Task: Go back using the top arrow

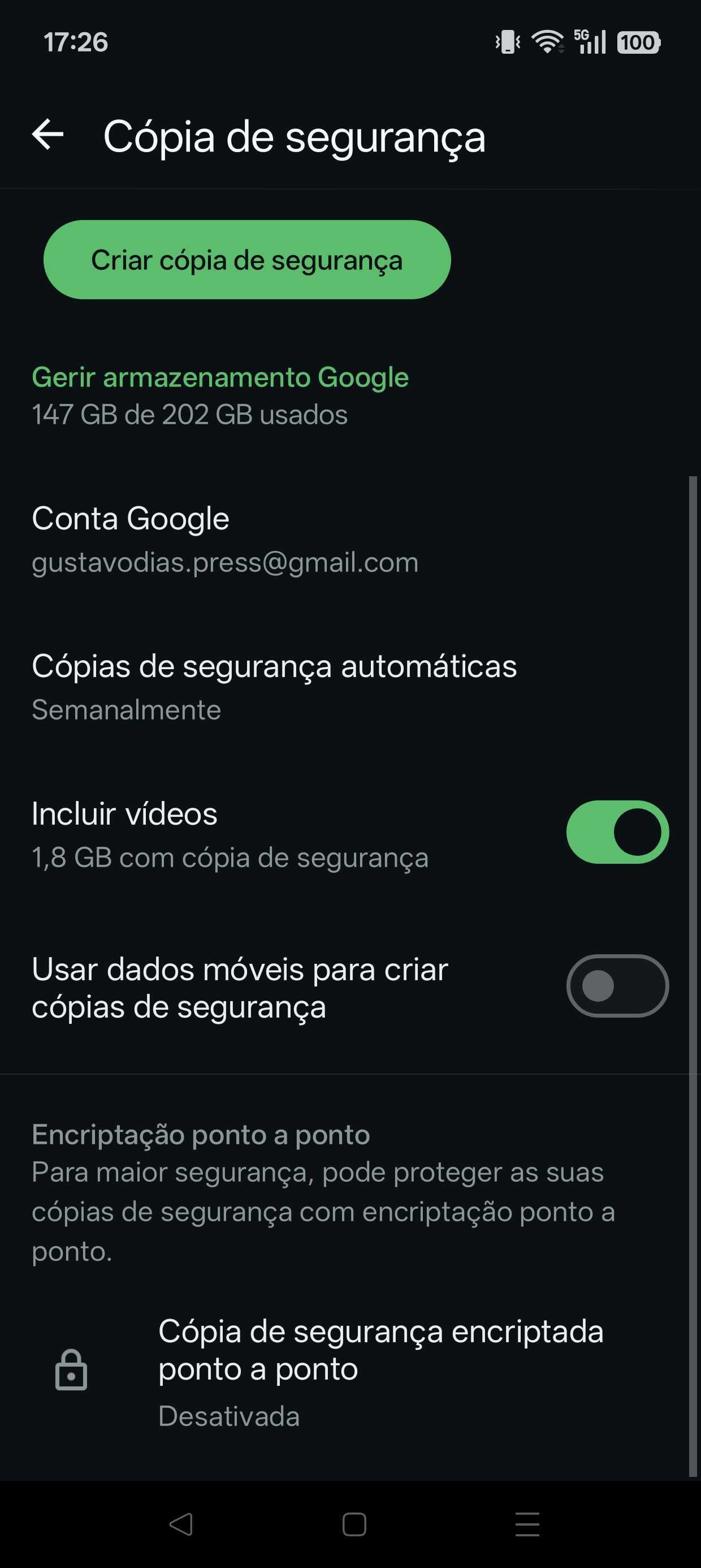Action: pyautogui.click(x=48, y=135)
